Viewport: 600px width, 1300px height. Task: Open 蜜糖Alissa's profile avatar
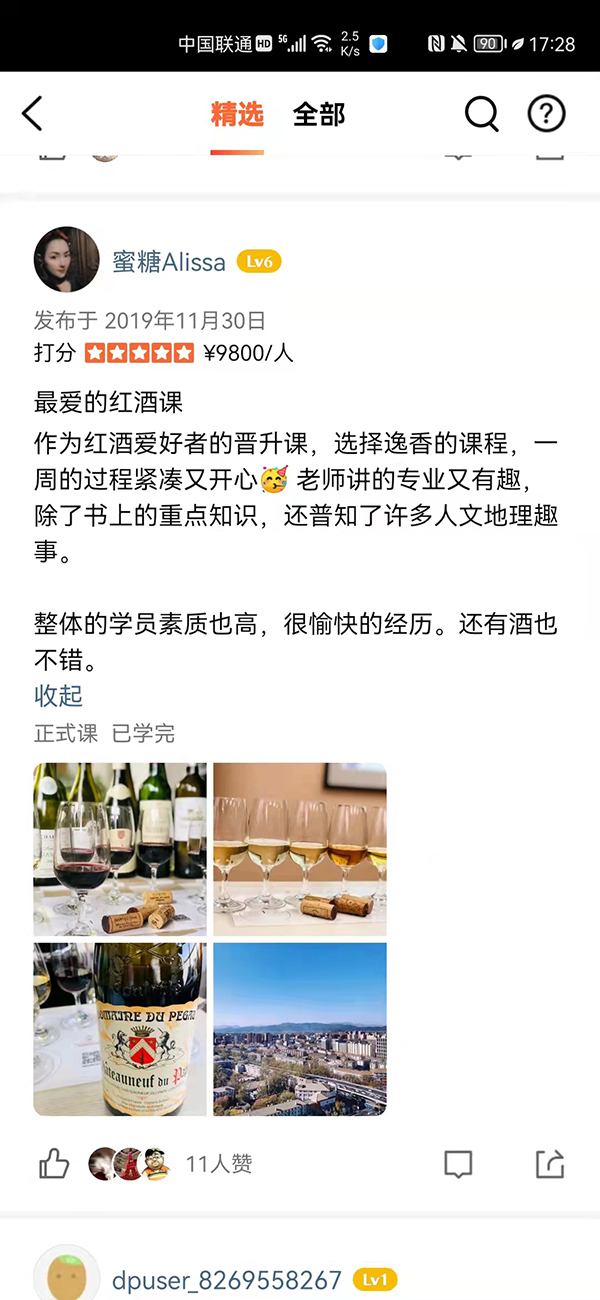point(67,260)
